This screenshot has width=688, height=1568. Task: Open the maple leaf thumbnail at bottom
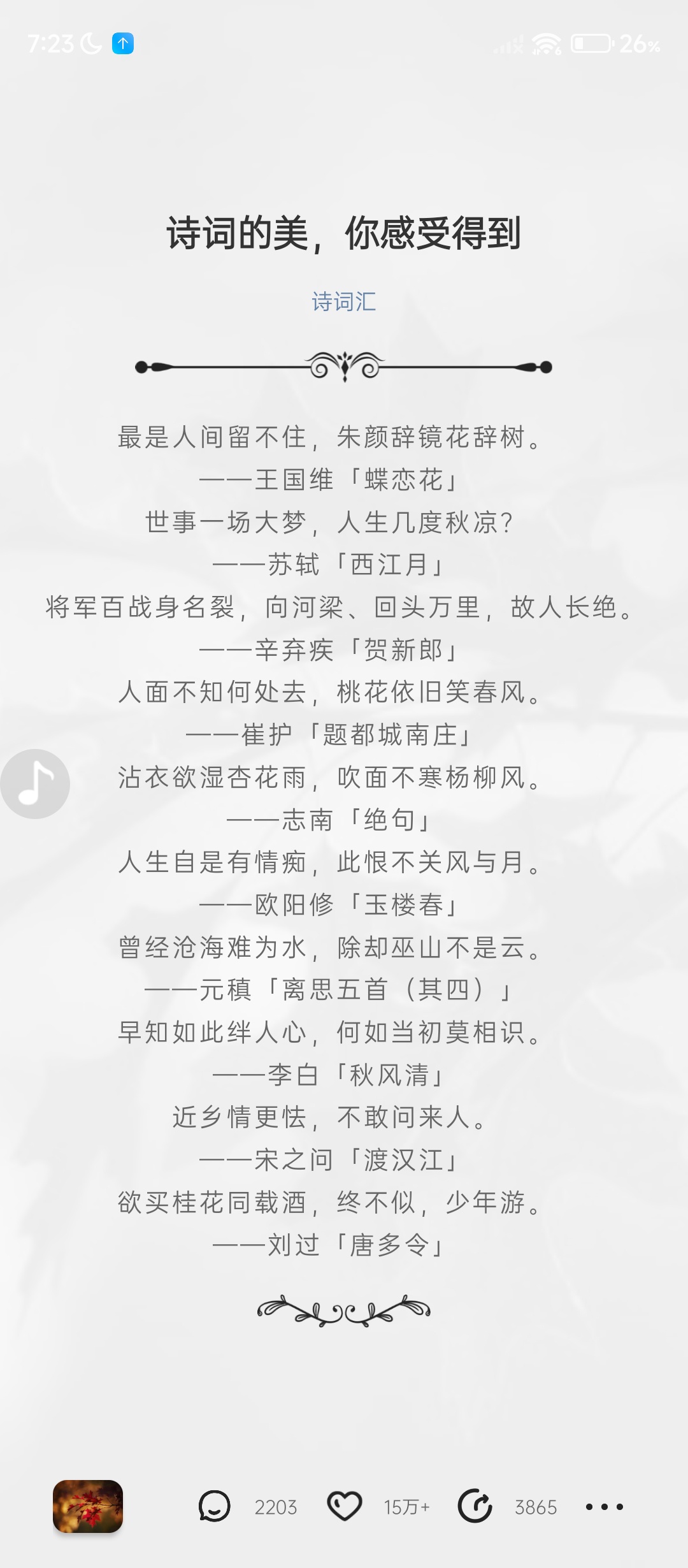point(88,1506)
